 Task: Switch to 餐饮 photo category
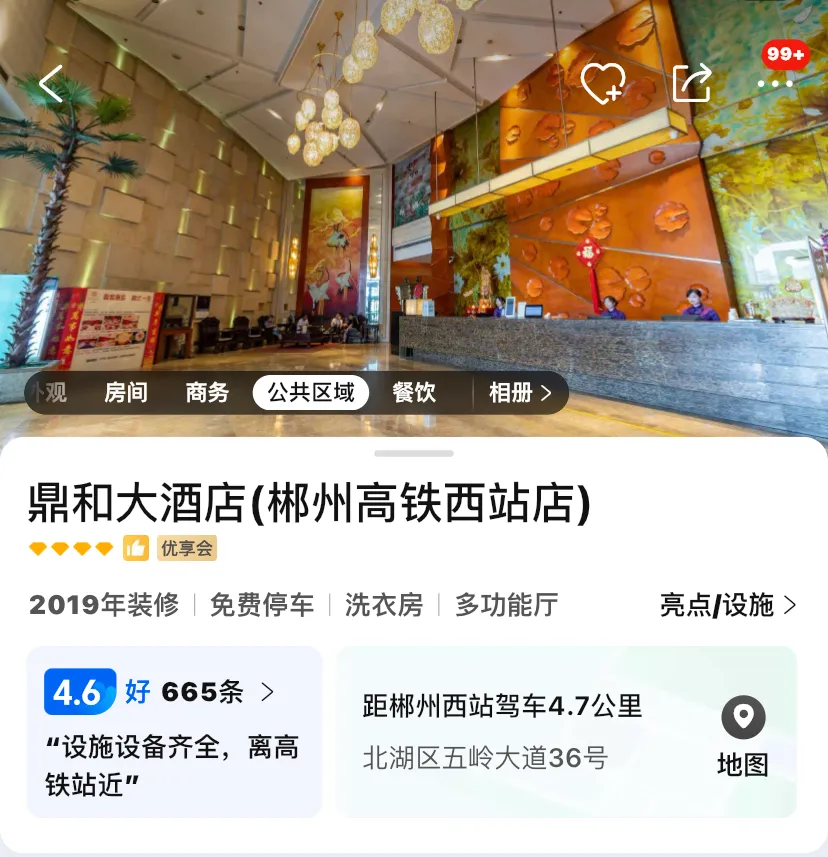pos(414,393)
